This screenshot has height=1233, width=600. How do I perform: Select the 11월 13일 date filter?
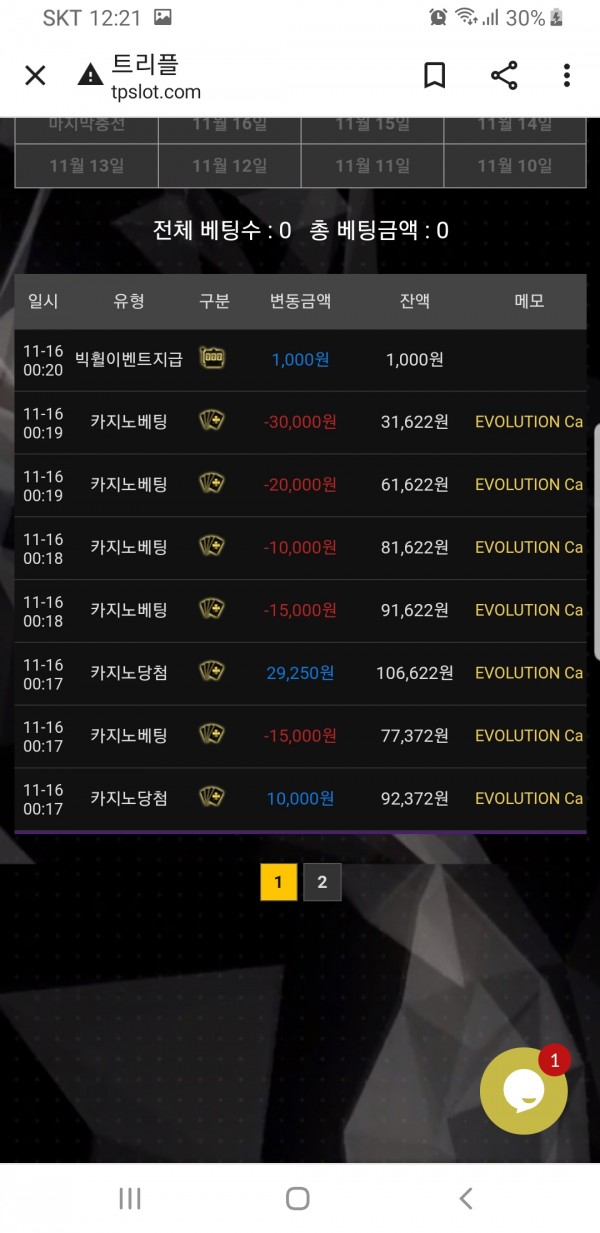click(x=86, y=166)
